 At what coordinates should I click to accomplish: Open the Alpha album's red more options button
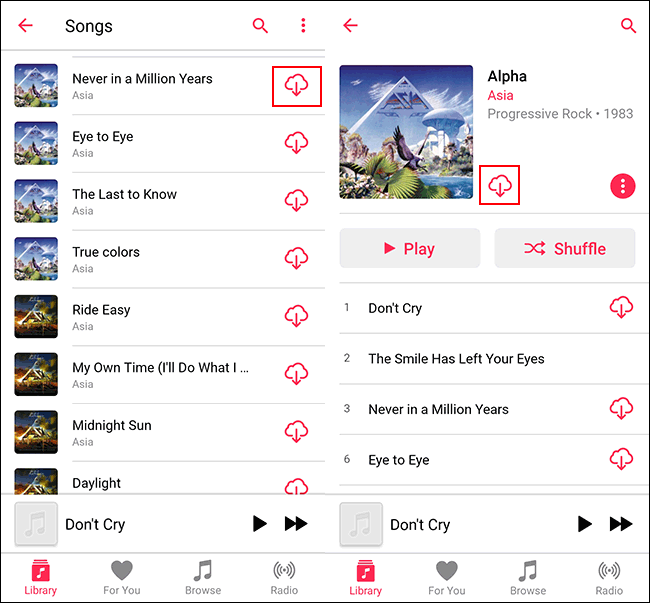pos(623,185)
